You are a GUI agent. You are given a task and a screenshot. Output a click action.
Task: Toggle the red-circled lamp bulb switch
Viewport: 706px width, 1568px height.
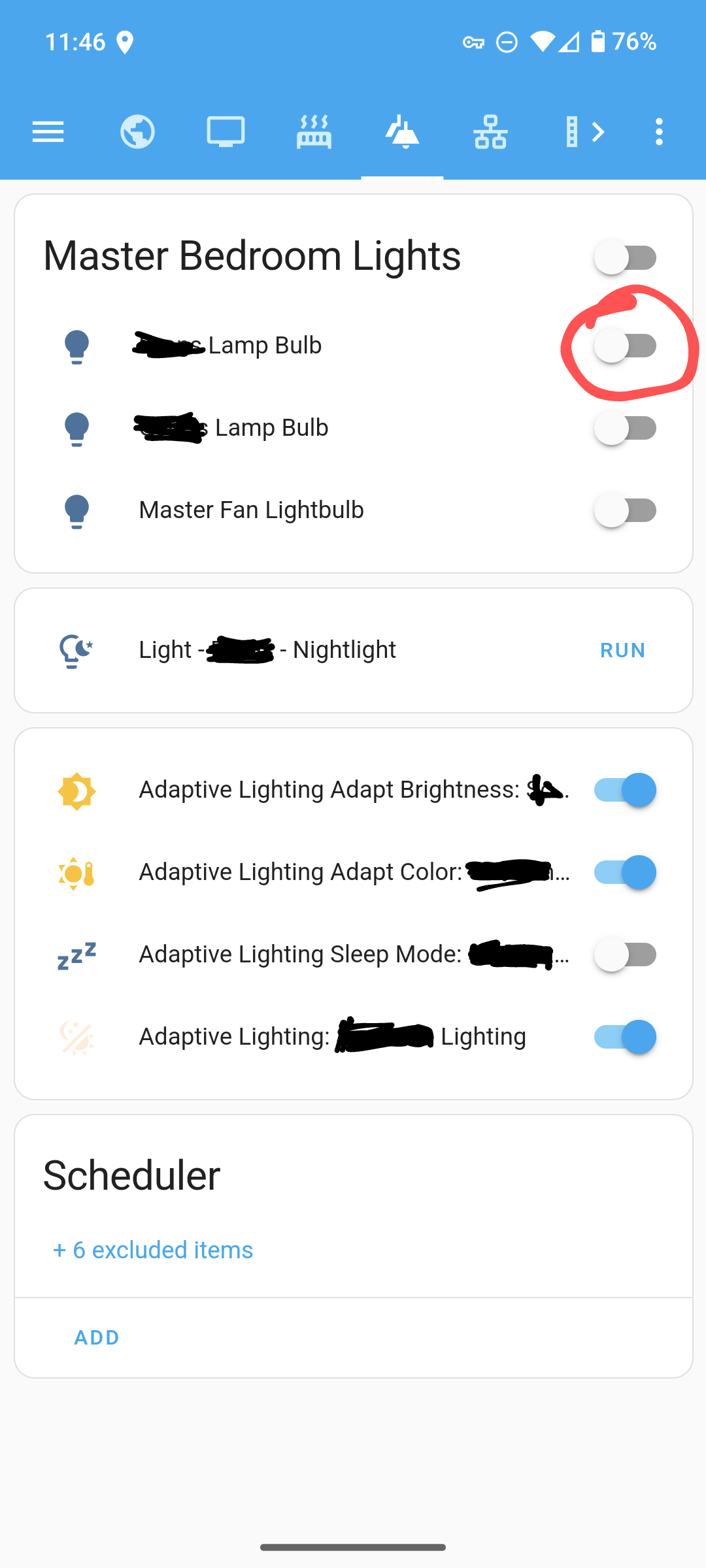coord(625,347)
